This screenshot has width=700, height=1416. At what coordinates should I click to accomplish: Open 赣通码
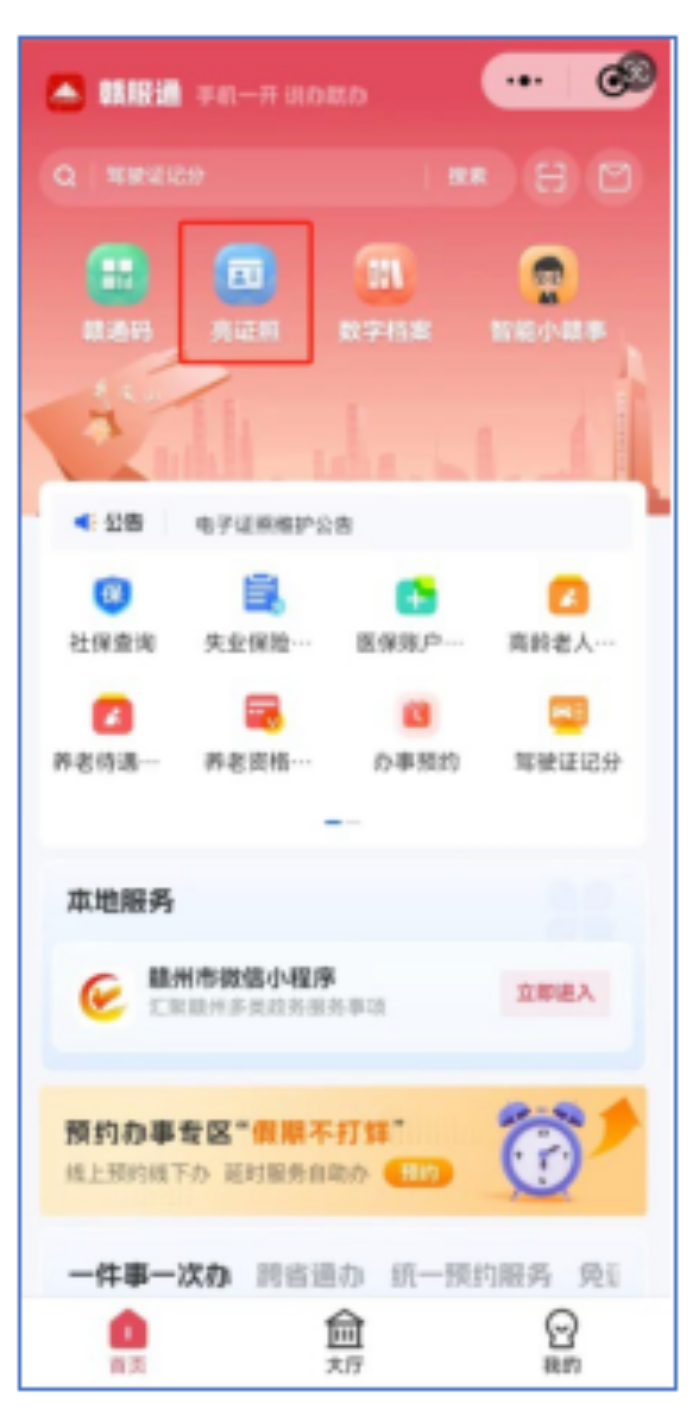tap(117, 292)
